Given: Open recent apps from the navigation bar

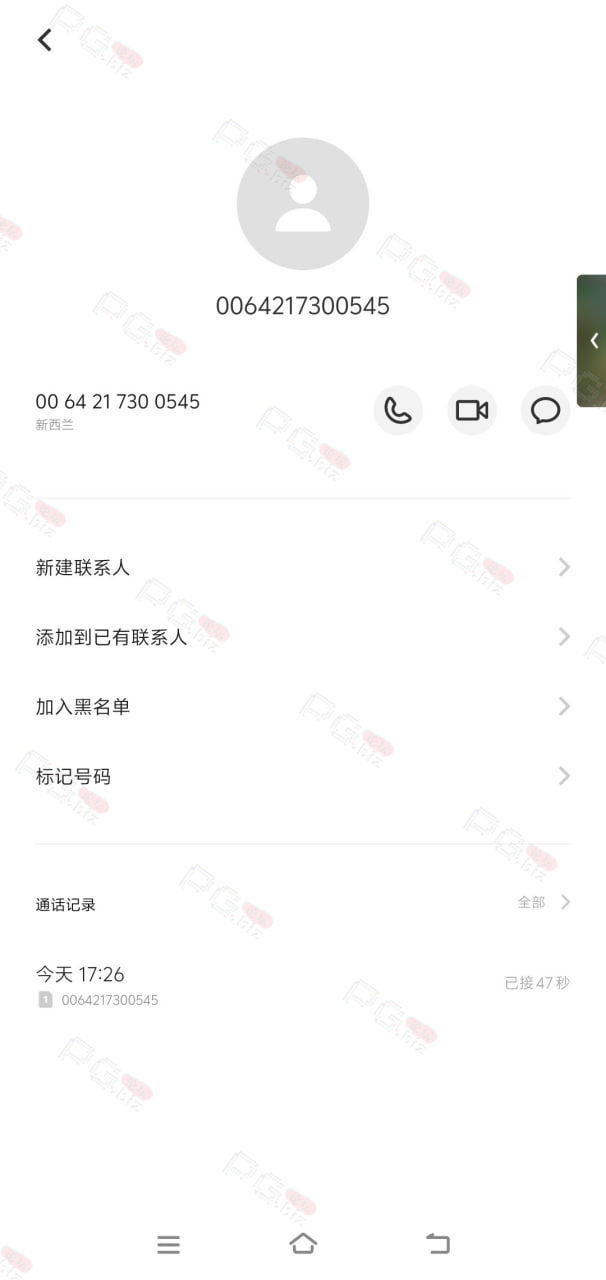Looking at the screenshot, I should (168, 1244).
